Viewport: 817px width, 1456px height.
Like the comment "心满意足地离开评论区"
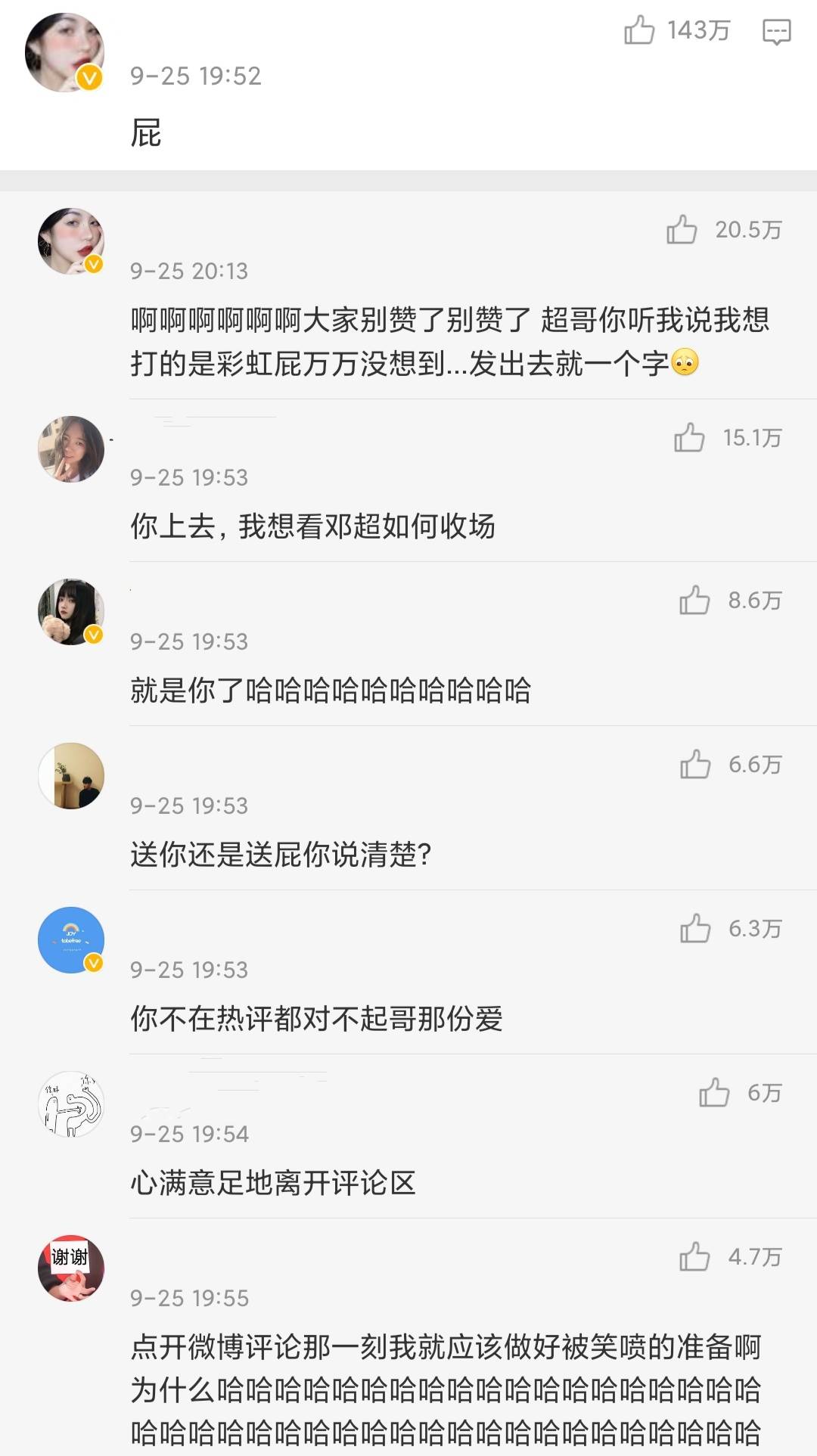click(x=714, y=1093)
